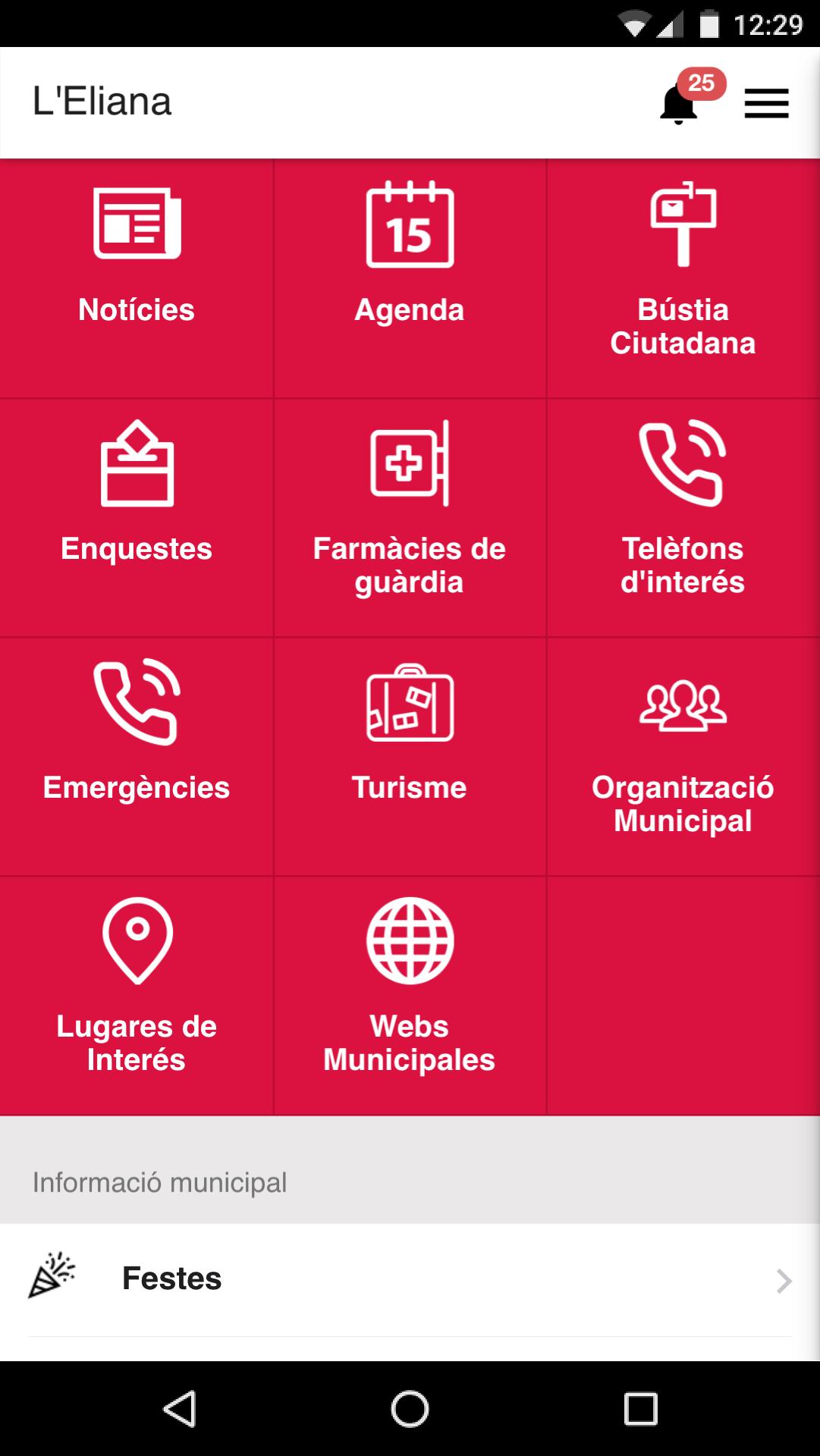Go to Webs Municipales

[x=410, y=995]
